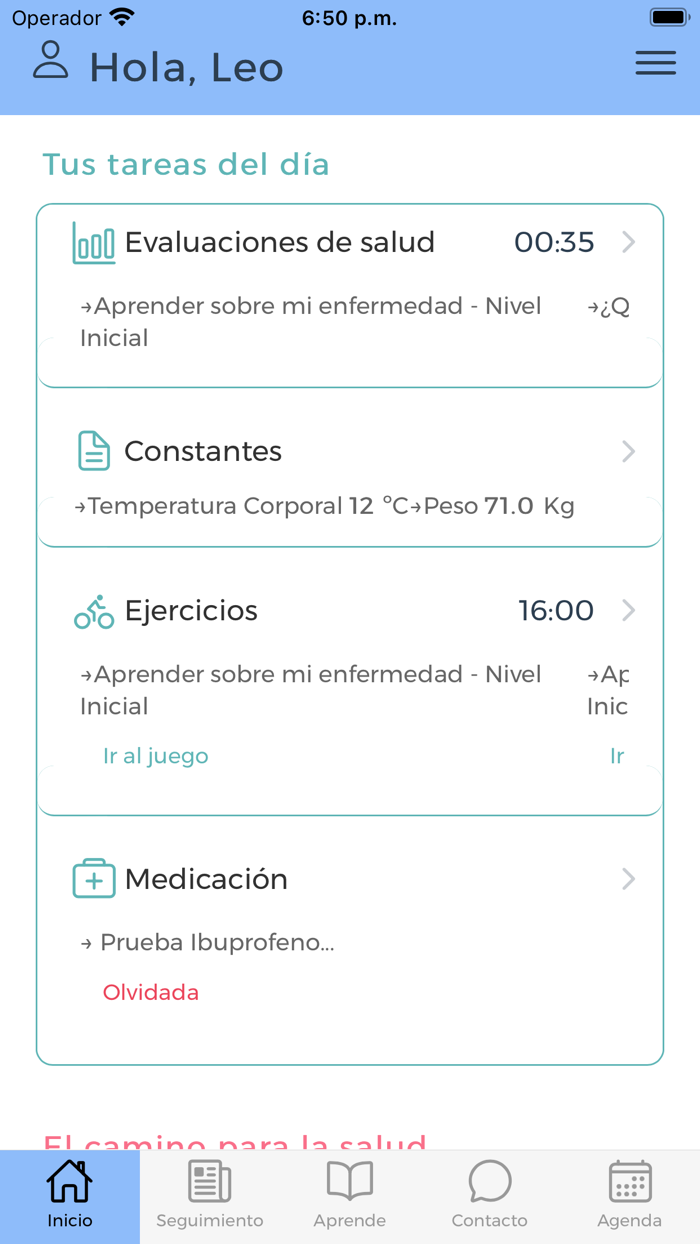Open the hamburger menu

click(x=655, y=62)
